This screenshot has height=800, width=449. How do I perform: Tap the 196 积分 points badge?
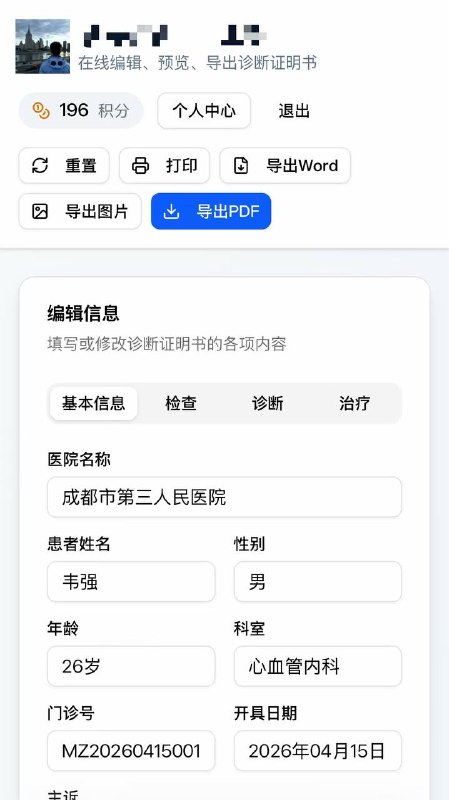(81, 110)
